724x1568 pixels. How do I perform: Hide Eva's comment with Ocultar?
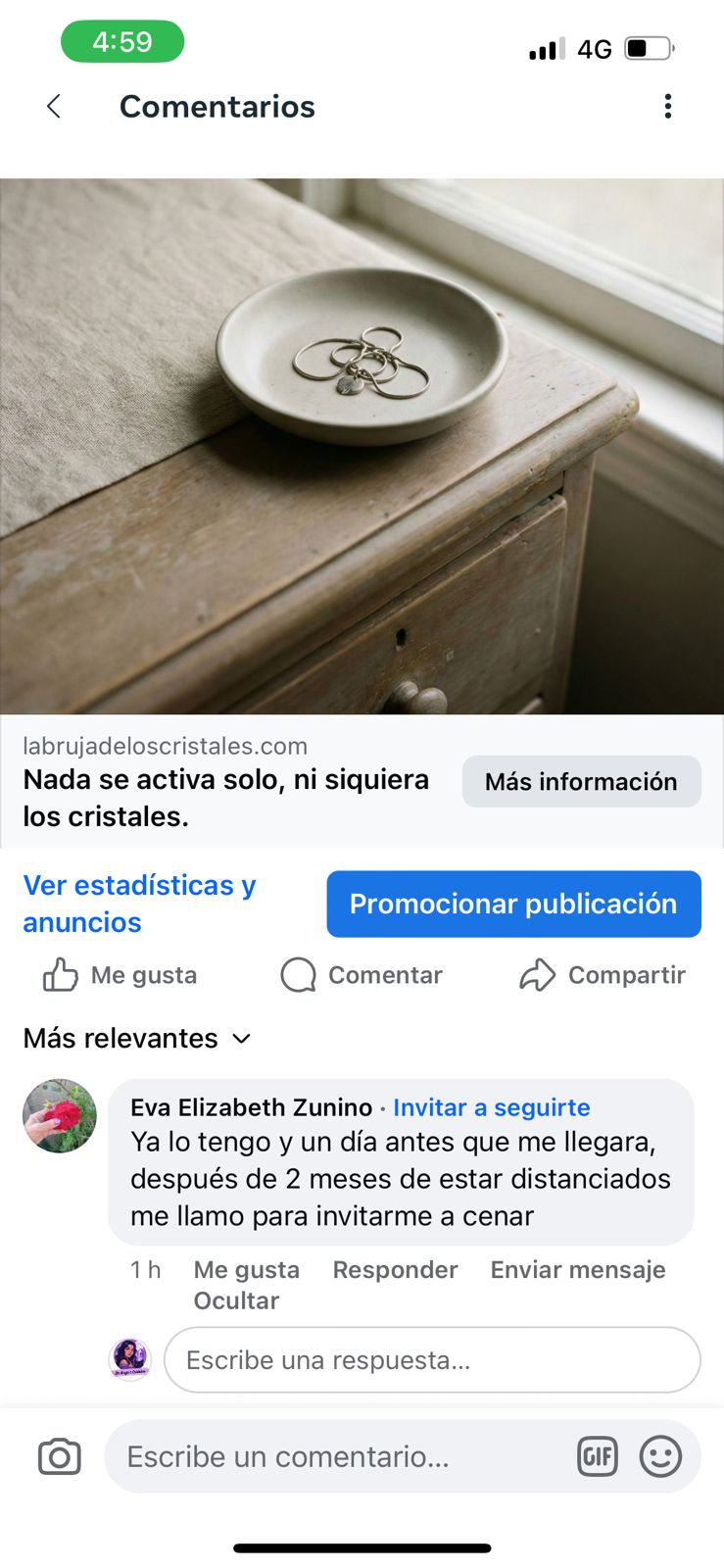[236, 1300]
